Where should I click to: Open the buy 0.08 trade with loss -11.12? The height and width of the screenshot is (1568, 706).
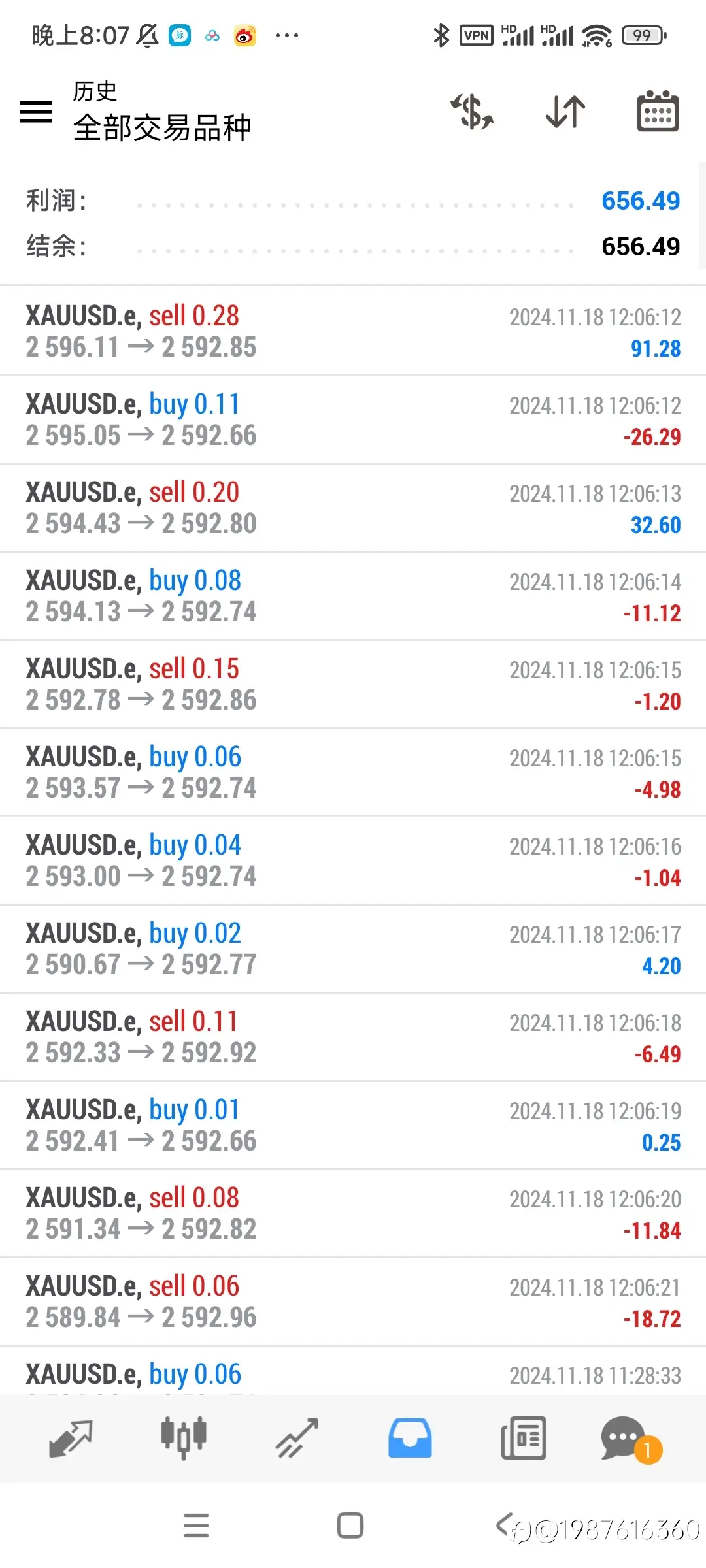point(353,596)
